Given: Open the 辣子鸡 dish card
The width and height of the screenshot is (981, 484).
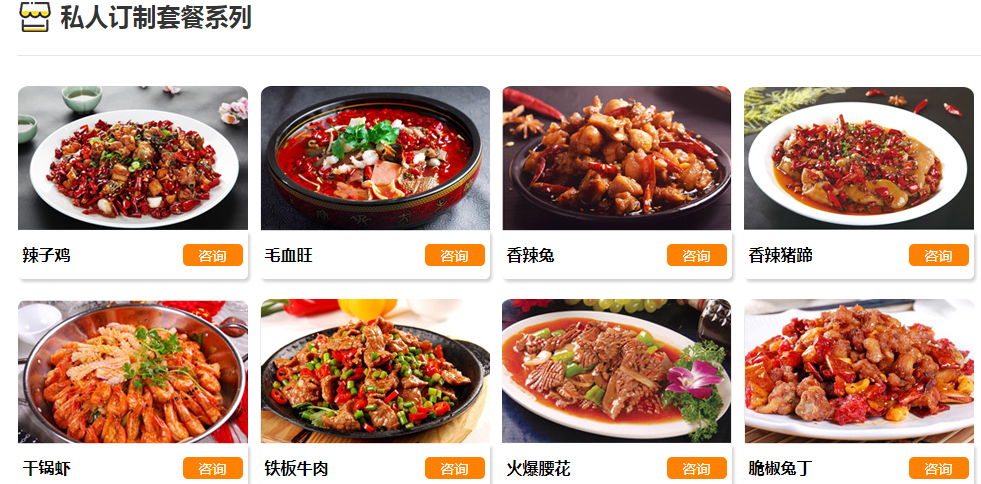Looking at the screenshot, I should (133, 158).
